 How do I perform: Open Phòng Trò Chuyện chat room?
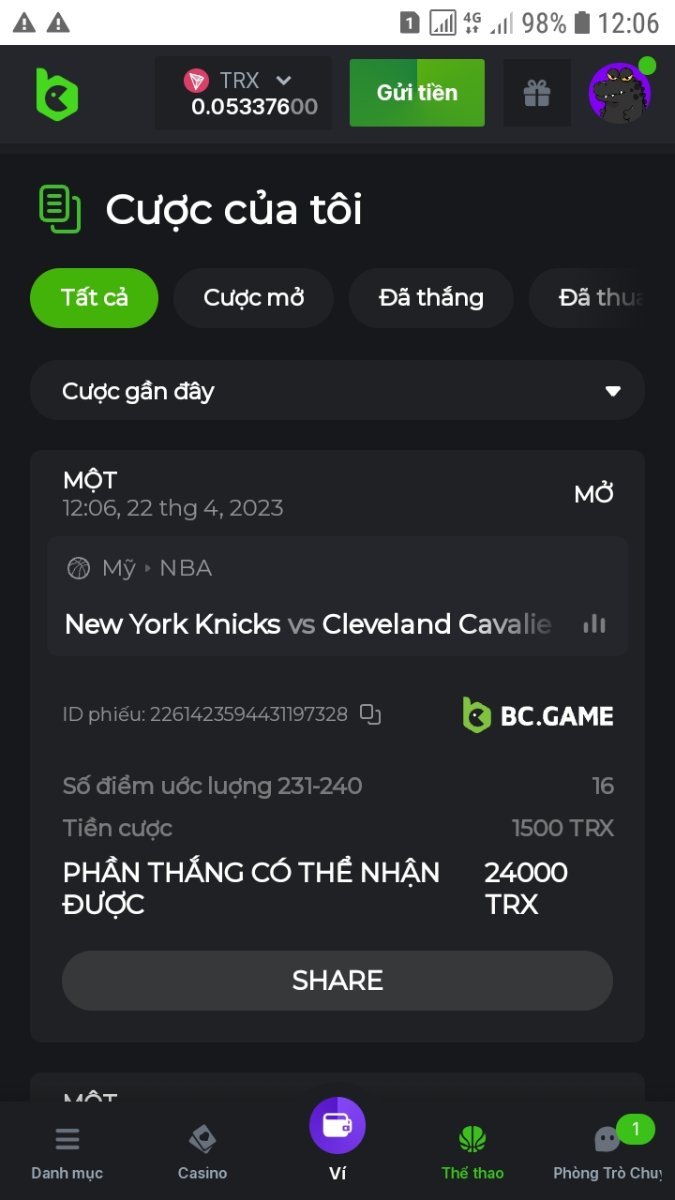coord(608,1152)
